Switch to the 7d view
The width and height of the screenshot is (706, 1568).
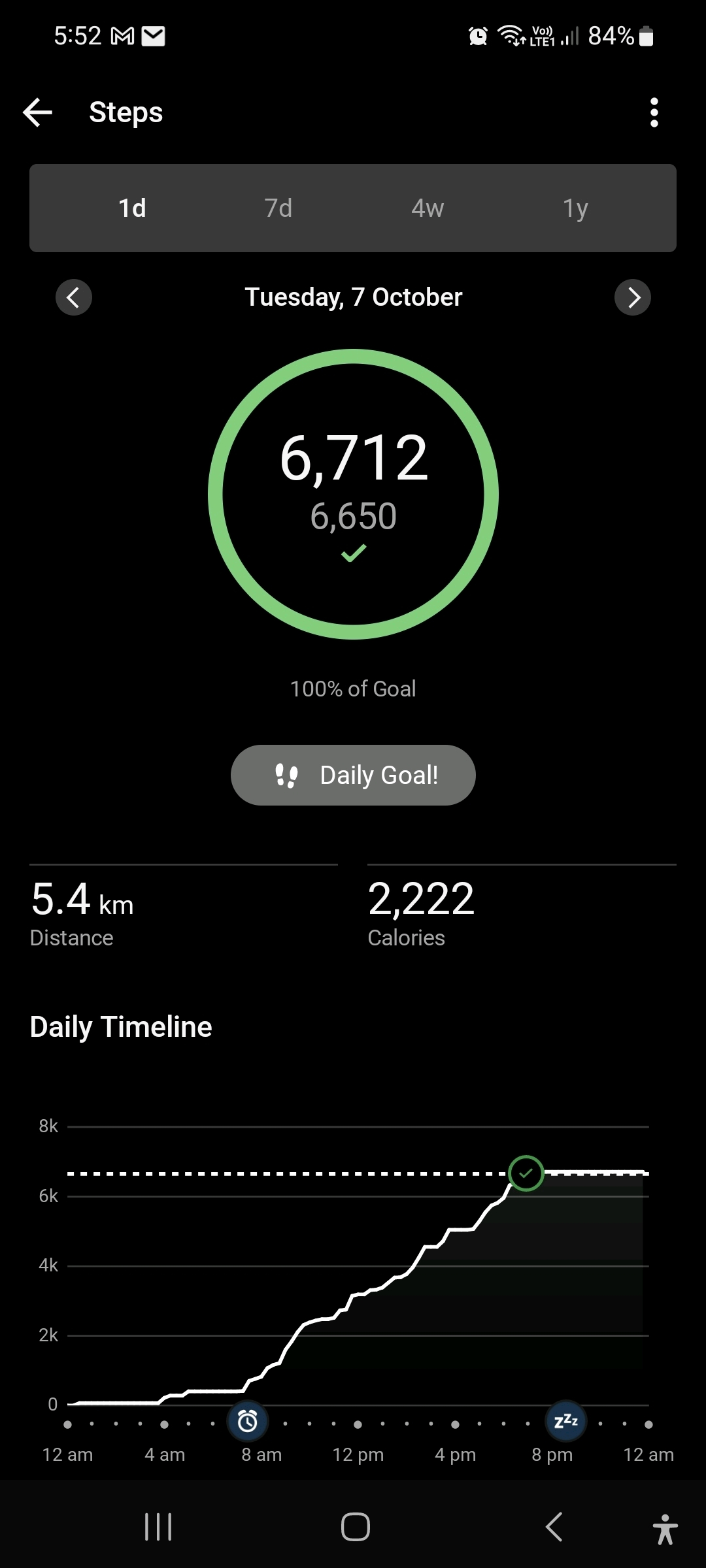point(278,208)
